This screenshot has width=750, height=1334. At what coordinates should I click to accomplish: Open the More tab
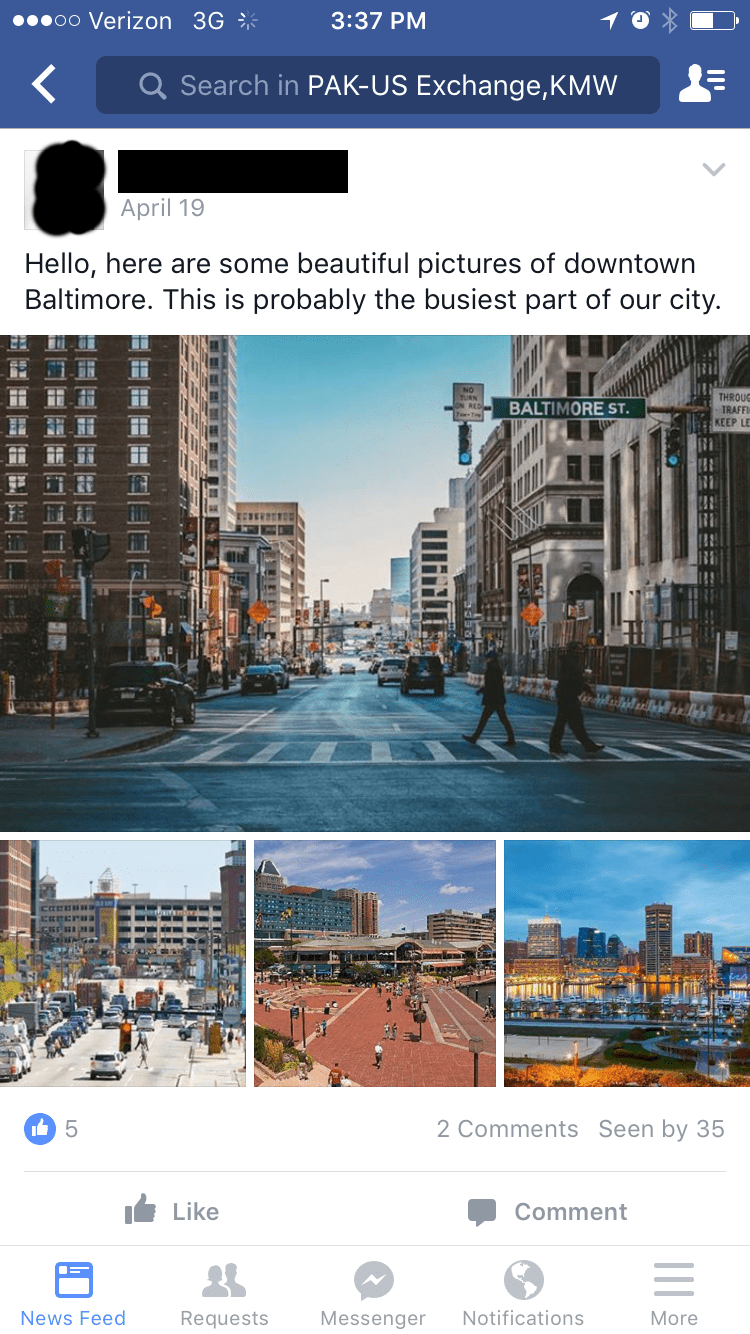pyautogui.click(x=674, y=1294)
